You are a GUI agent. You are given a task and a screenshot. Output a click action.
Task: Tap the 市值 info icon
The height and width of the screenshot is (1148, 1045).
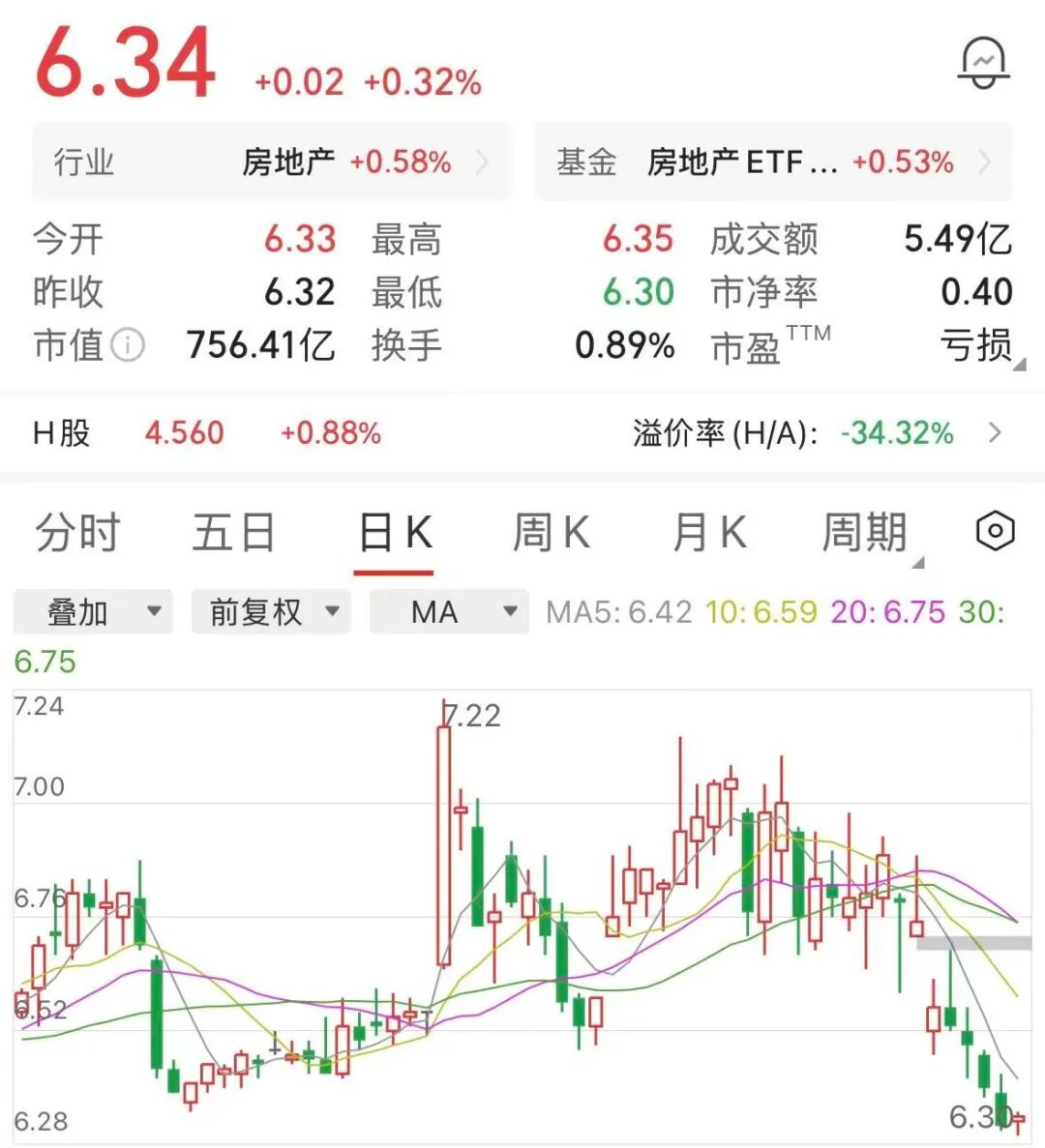tap(128, 344)
